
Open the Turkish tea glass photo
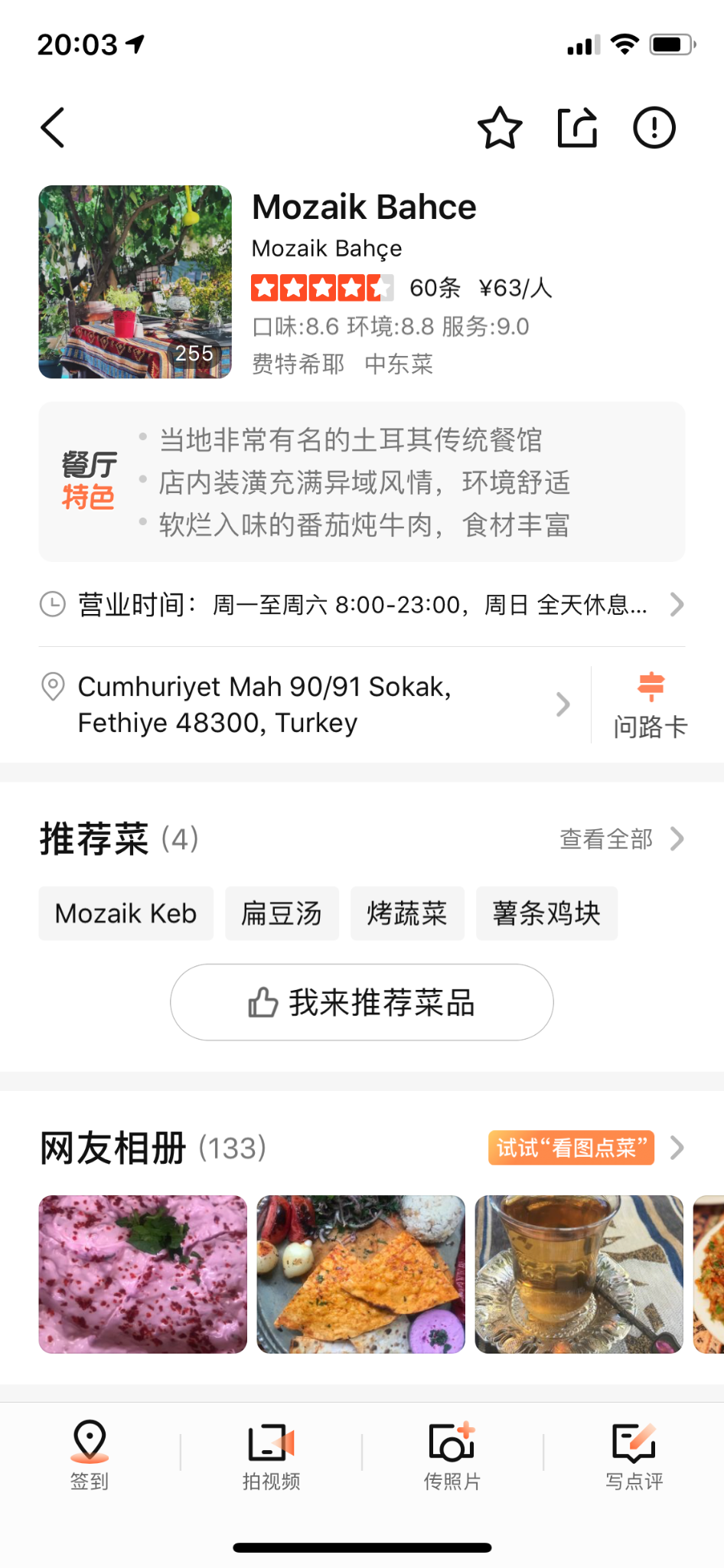579,1274
